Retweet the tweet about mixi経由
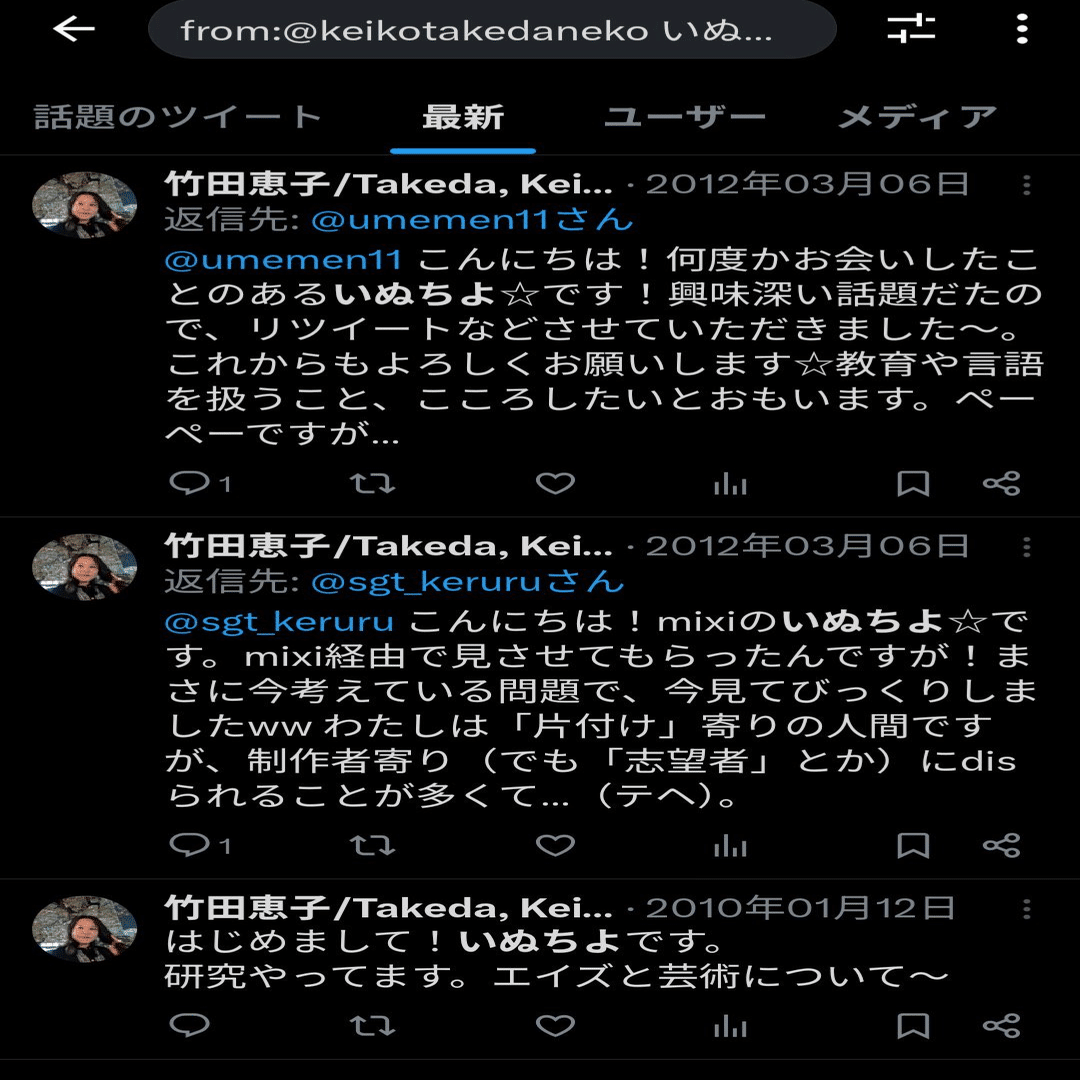The image size is (1080, 1080). pyautogui.click(x=372, y=847)
